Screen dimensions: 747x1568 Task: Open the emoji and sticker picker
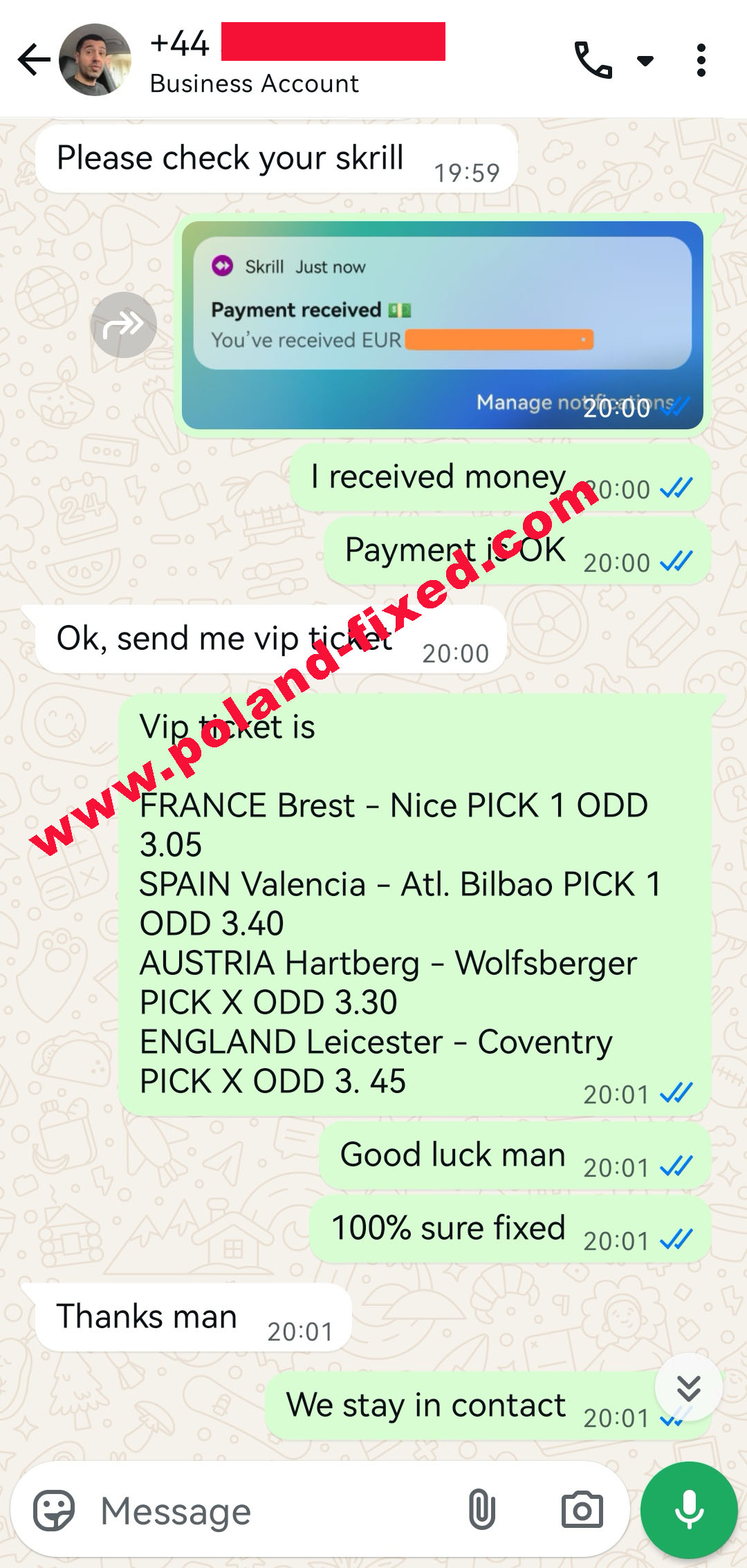[x=54, y=1511]
